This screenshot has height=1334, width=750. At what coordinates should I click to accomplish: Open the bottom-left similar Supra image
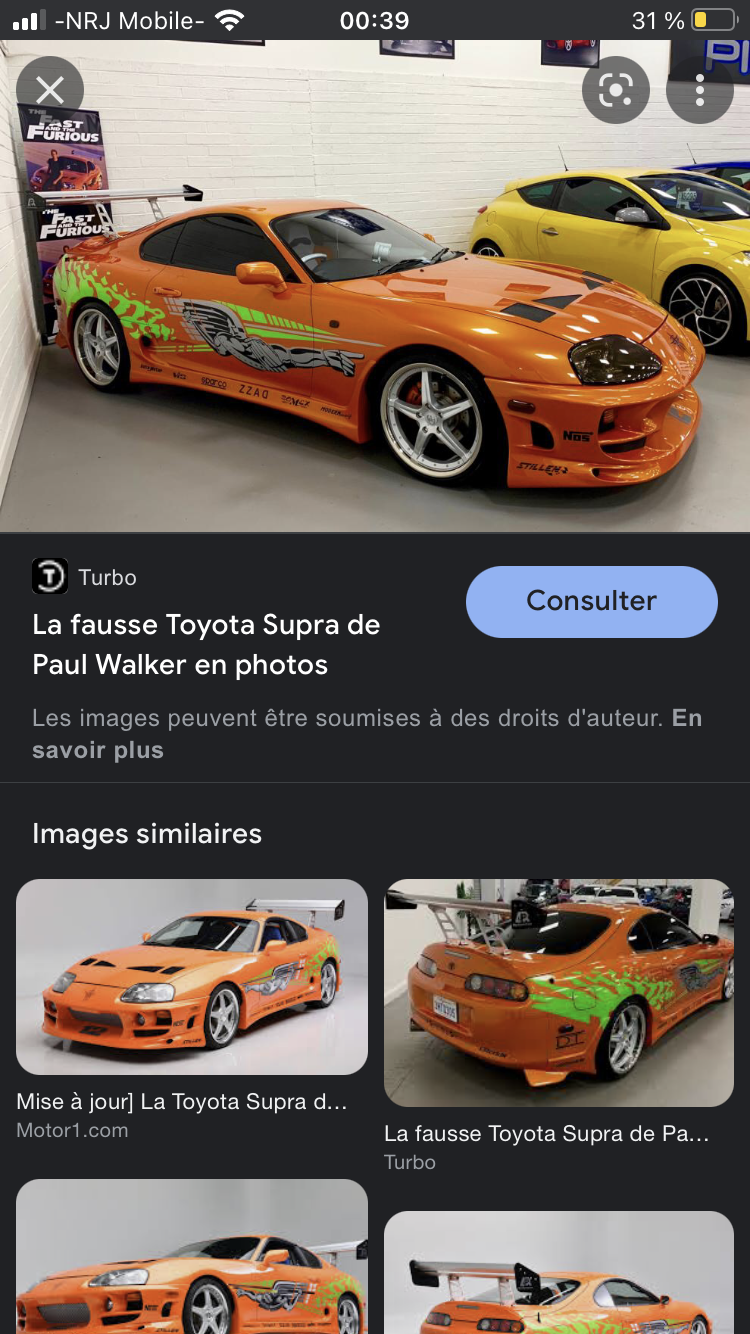click(192, 1260)
